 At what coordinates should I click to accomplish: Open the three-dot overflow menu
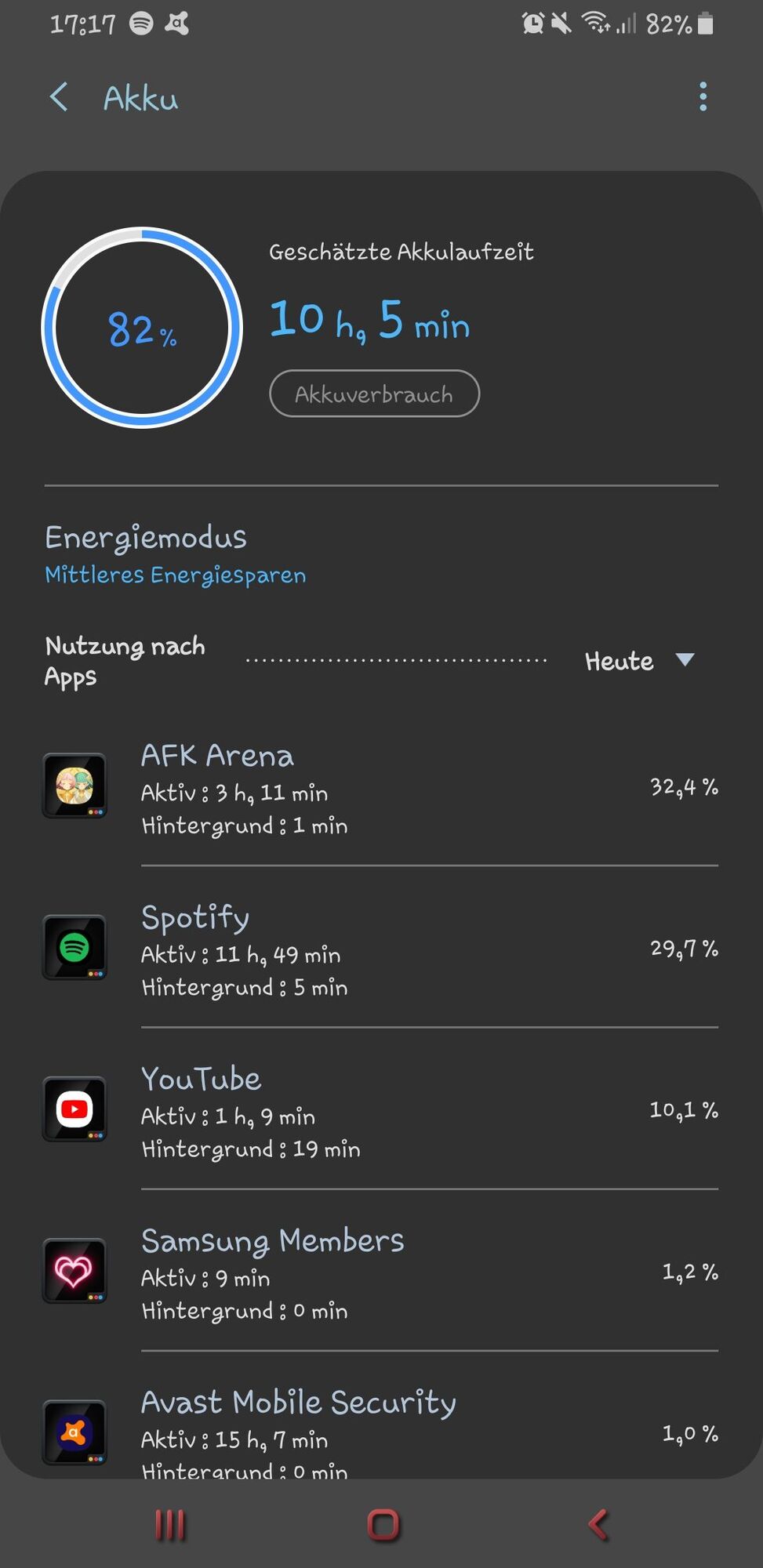(703, 97)
